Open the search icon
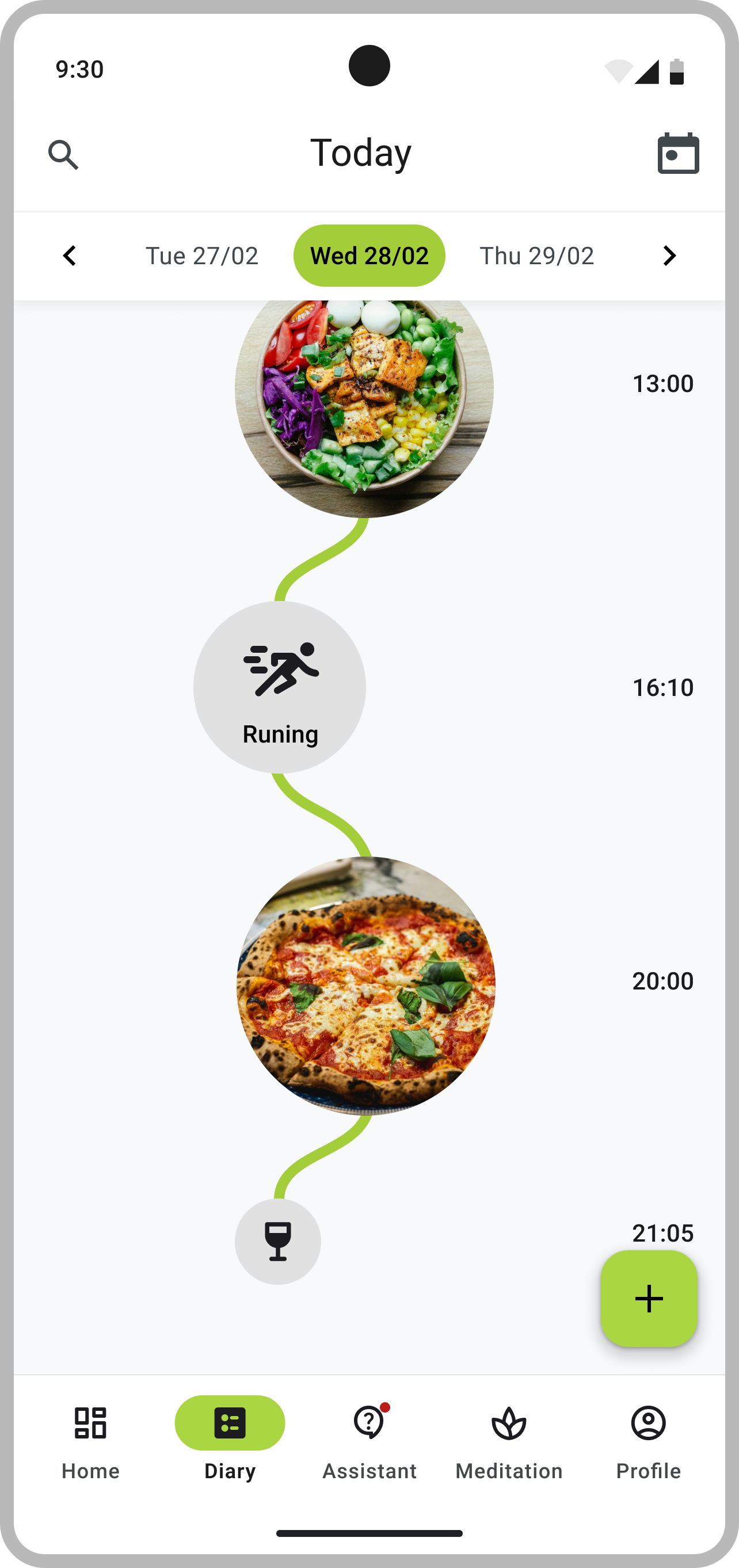 coord(63,155)
